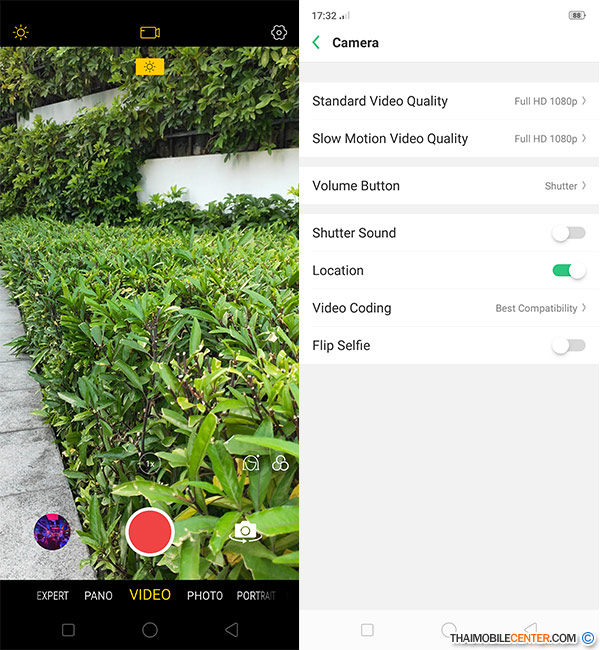
Task: Open the color filters icon
Action: (280, 464)
